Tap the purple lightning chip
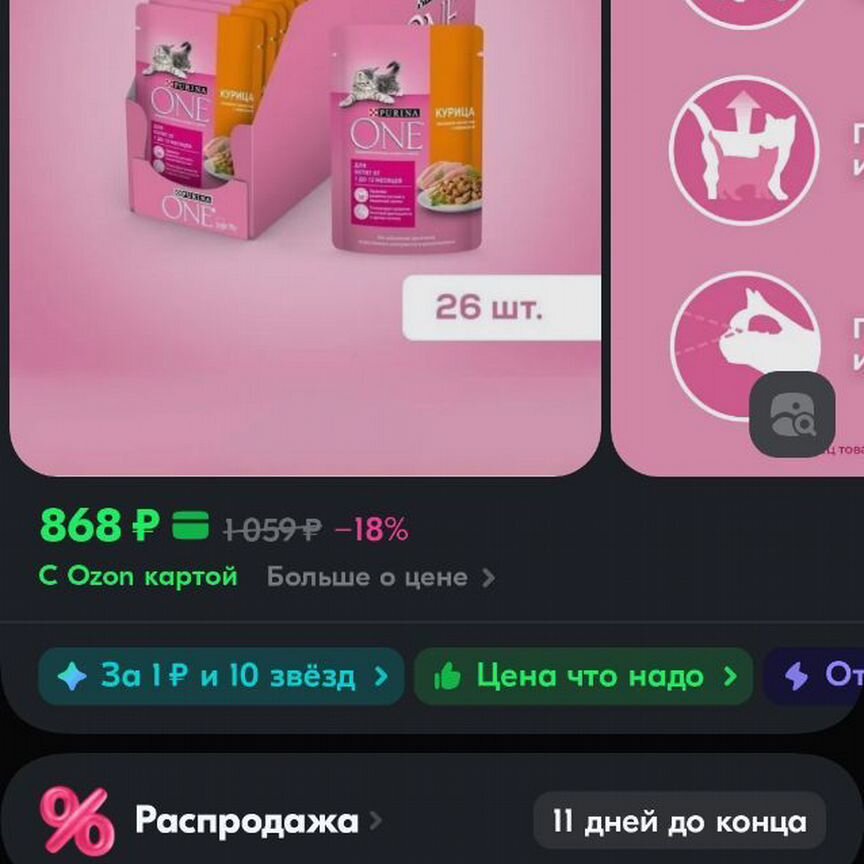The height and width of the screenshot is (864, 864). coord(815,676)
